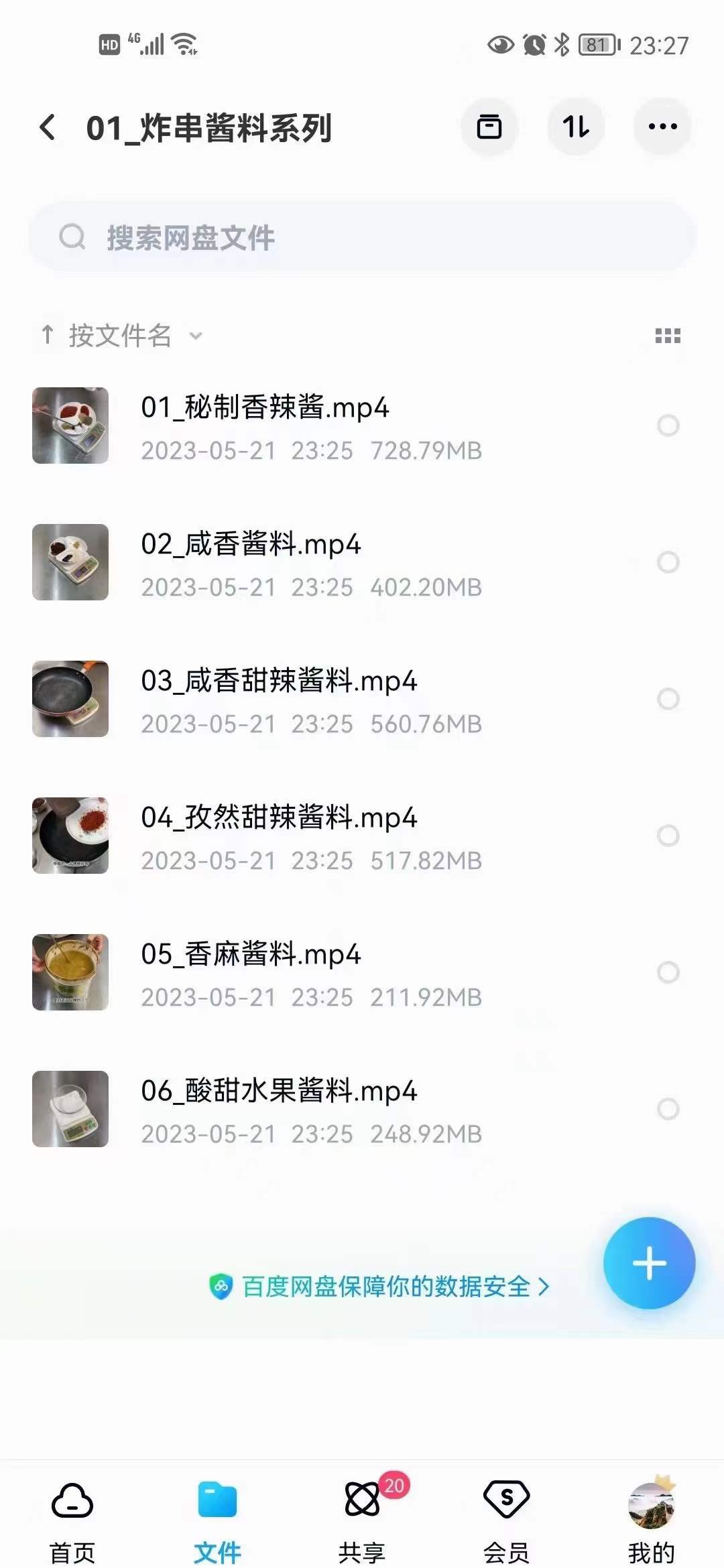Tap the back arrow to leave folder
724x1568 pixels.
(x=47, y=126)
